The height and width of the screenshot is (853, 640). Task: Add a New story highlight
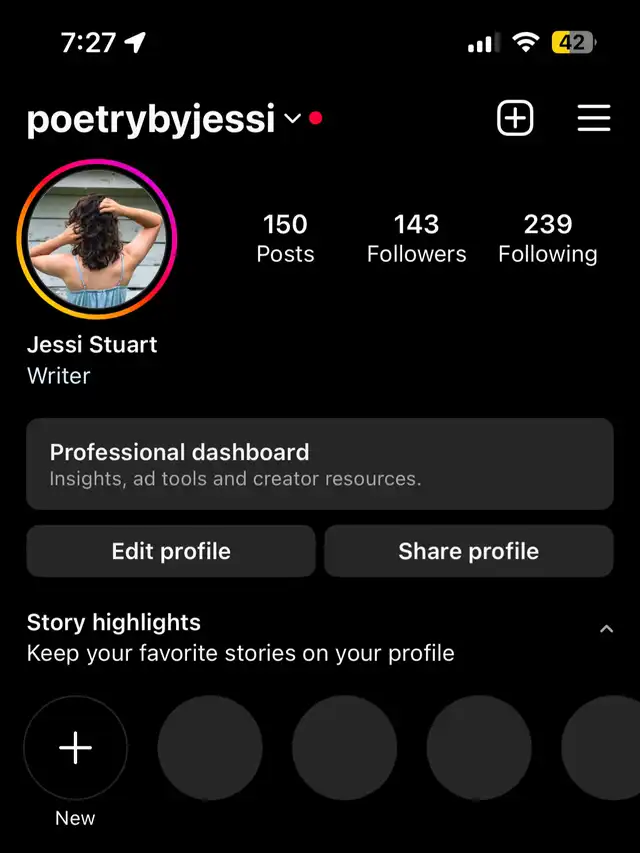[x=75, y=748]
